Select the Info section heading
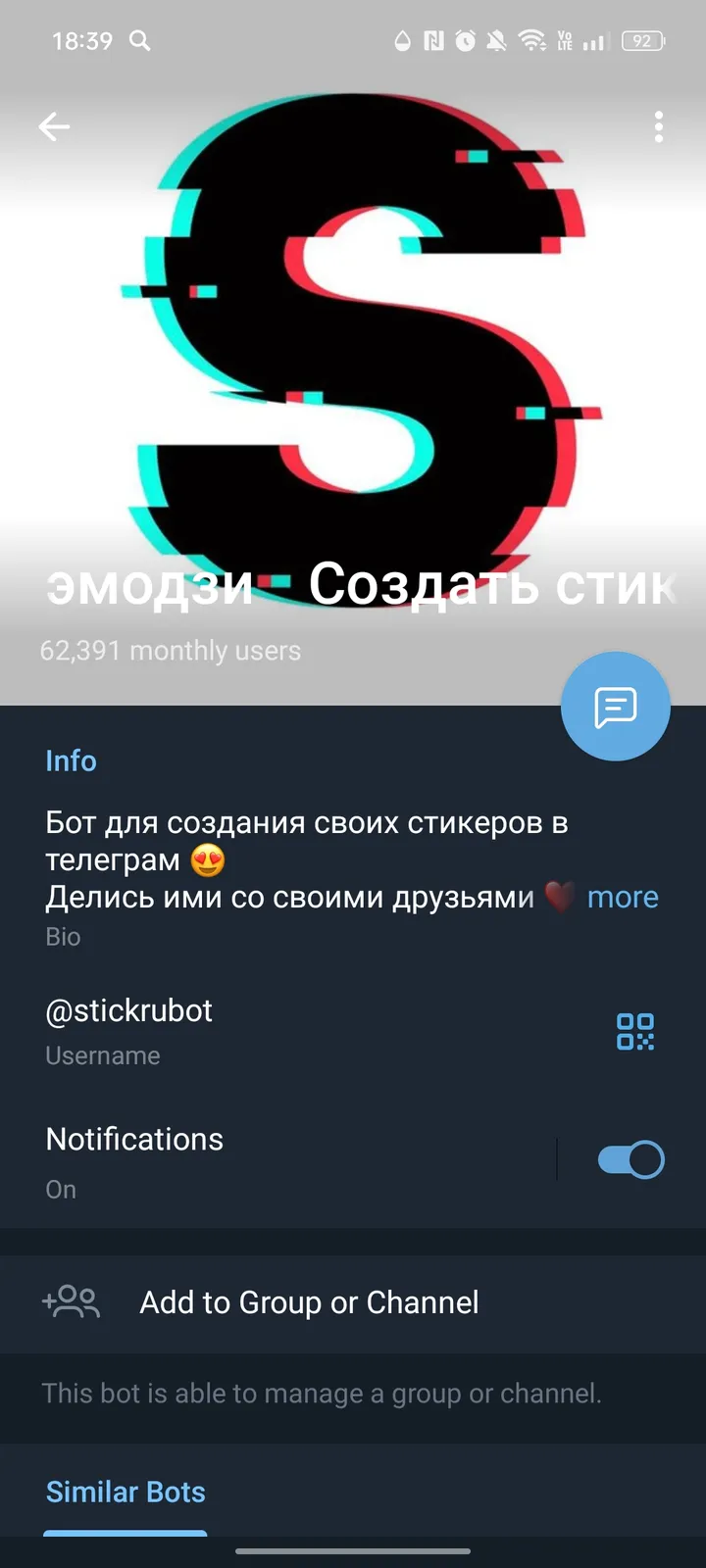Screen dimensions: 706x1568 click(x=71, y=760)
